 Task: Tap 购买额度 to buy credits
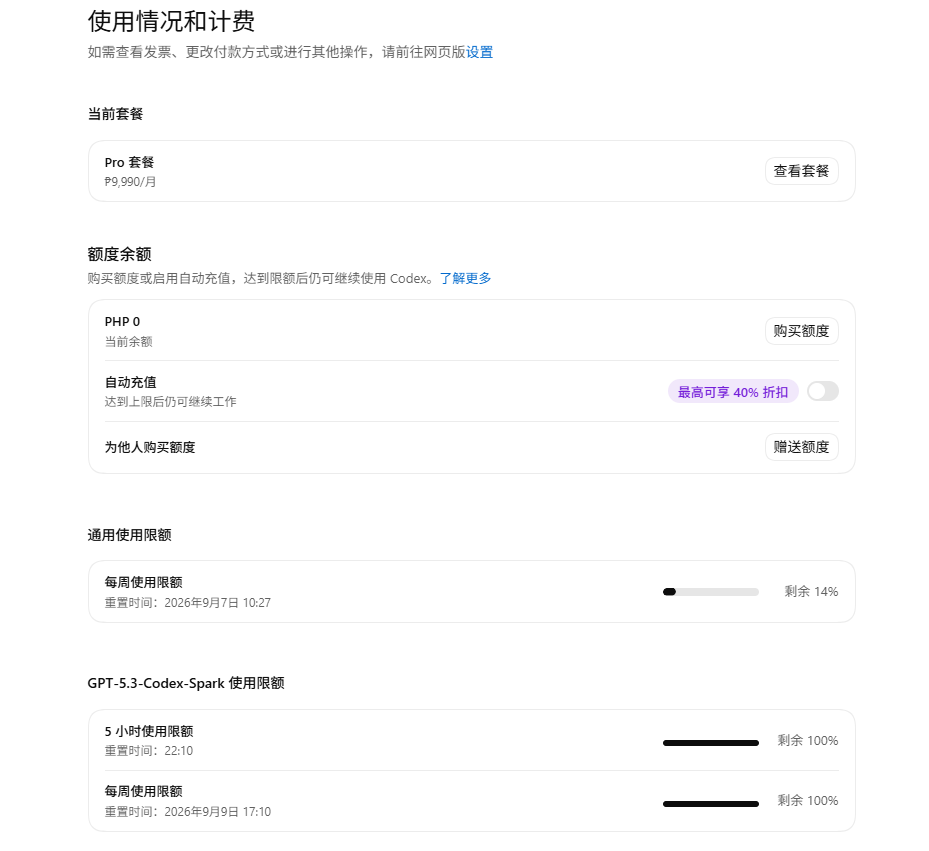pyautogui.click(x=801, y=331)
